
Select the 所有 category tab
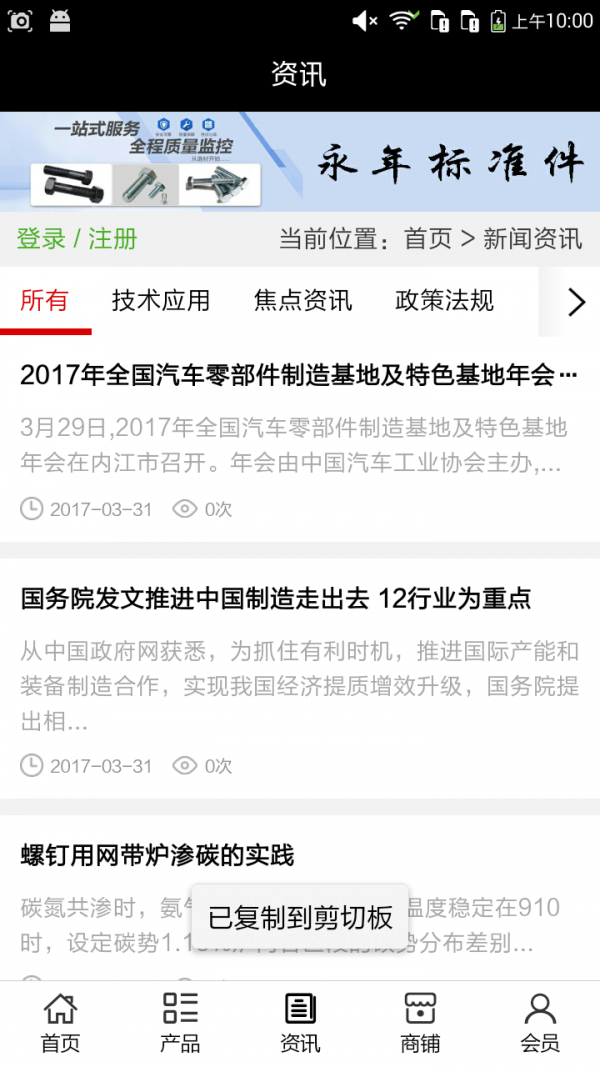[x=45, y=300]
